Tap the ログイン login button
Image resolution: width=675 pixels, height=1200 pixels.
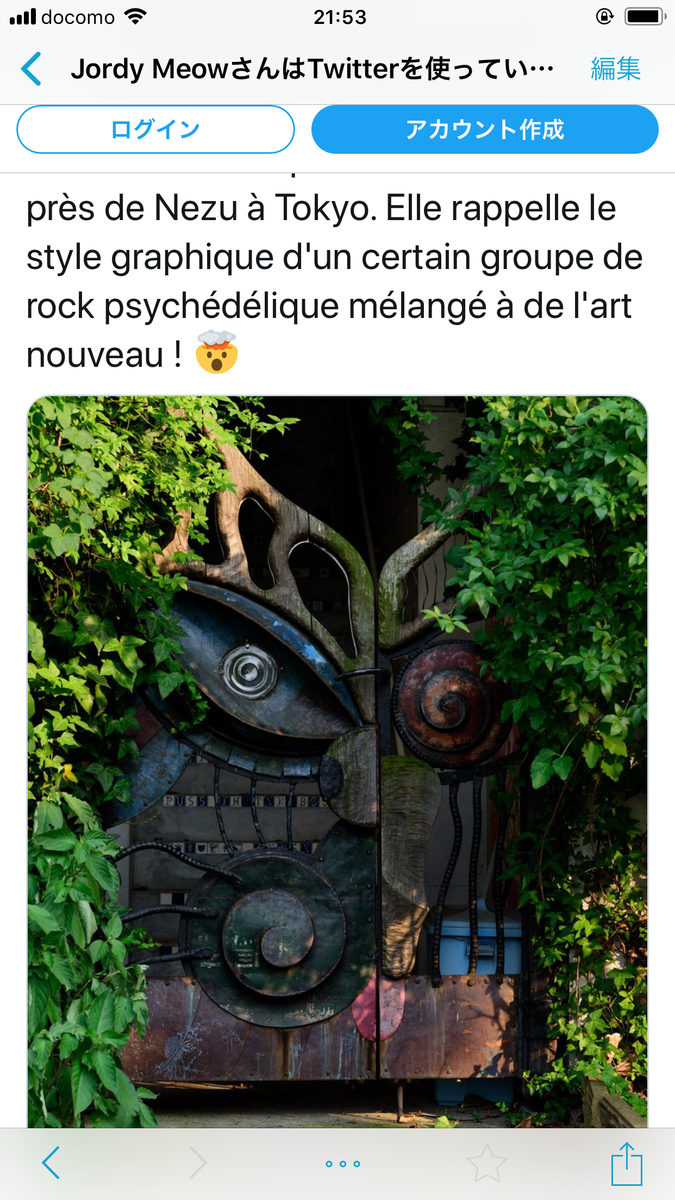155,129
